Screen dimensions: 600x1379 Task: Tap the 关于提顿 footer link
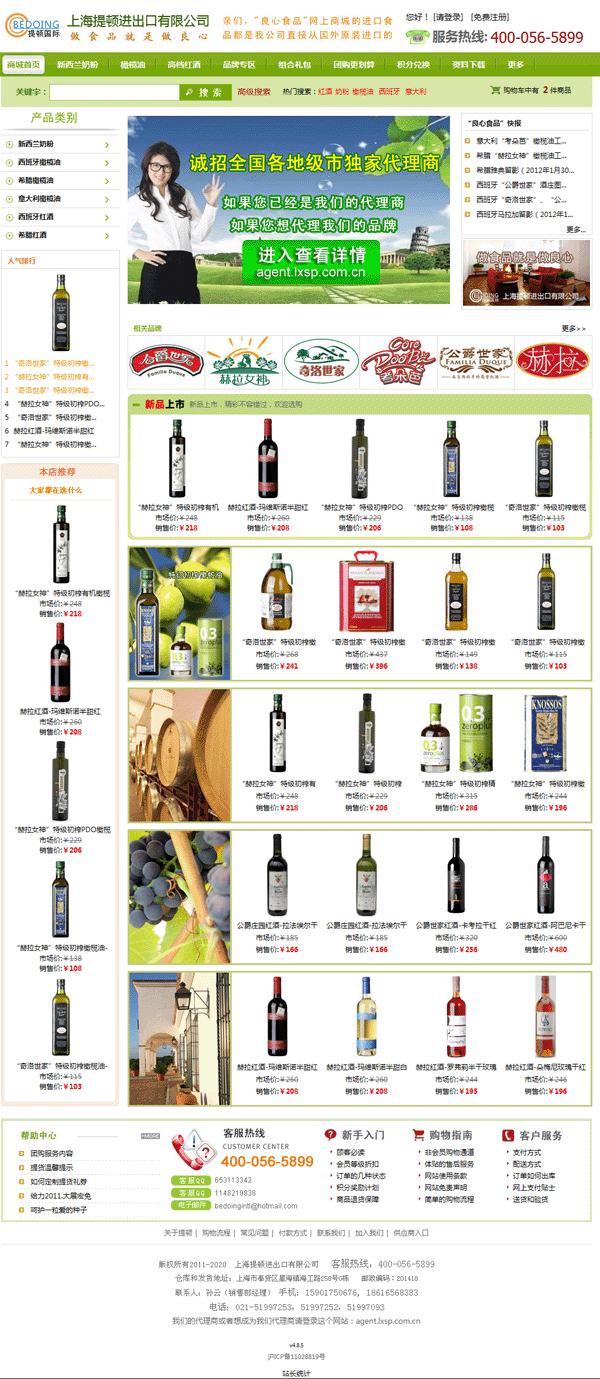(x=178, y=1233)
